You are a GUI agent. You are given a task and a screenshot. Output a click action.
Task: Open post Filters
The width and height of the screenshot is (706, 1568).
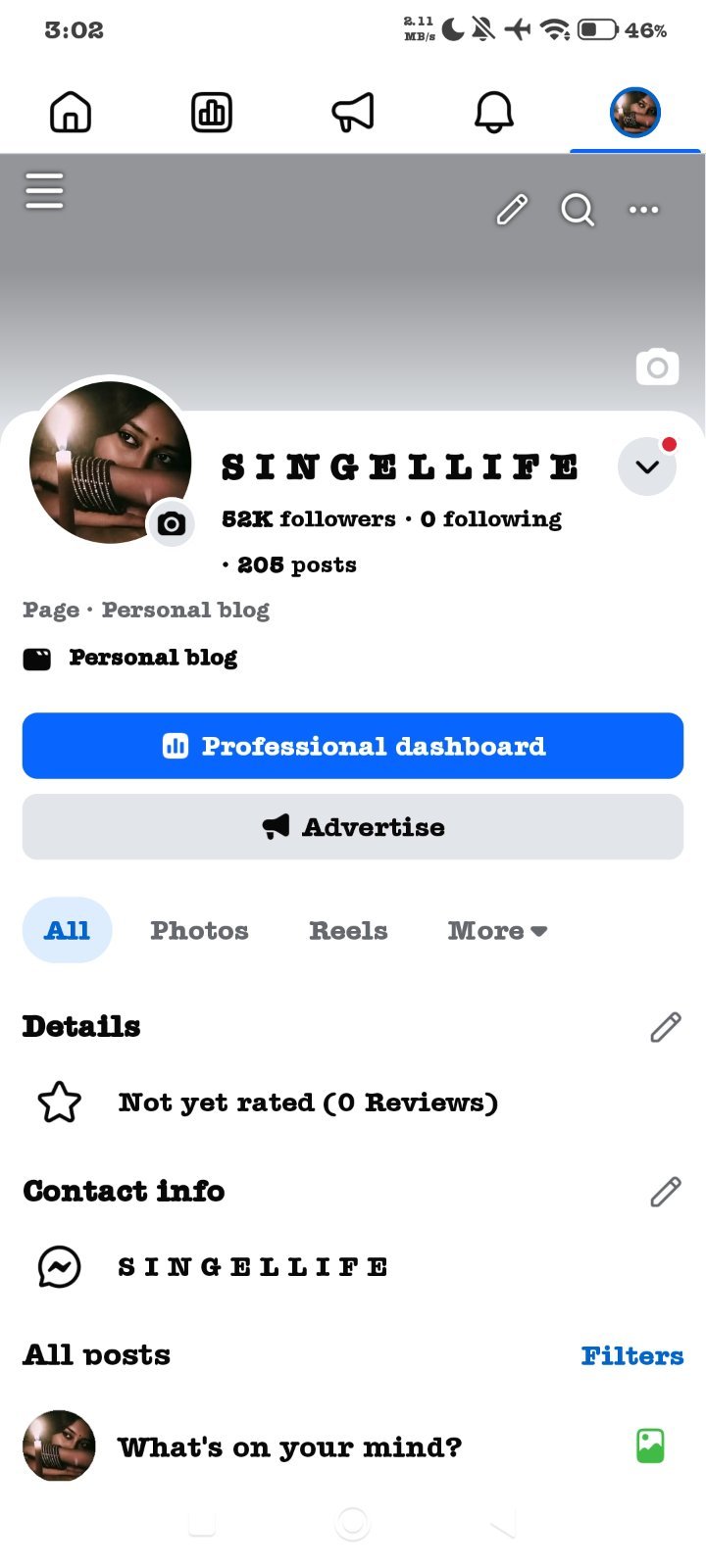(632, 1355)
